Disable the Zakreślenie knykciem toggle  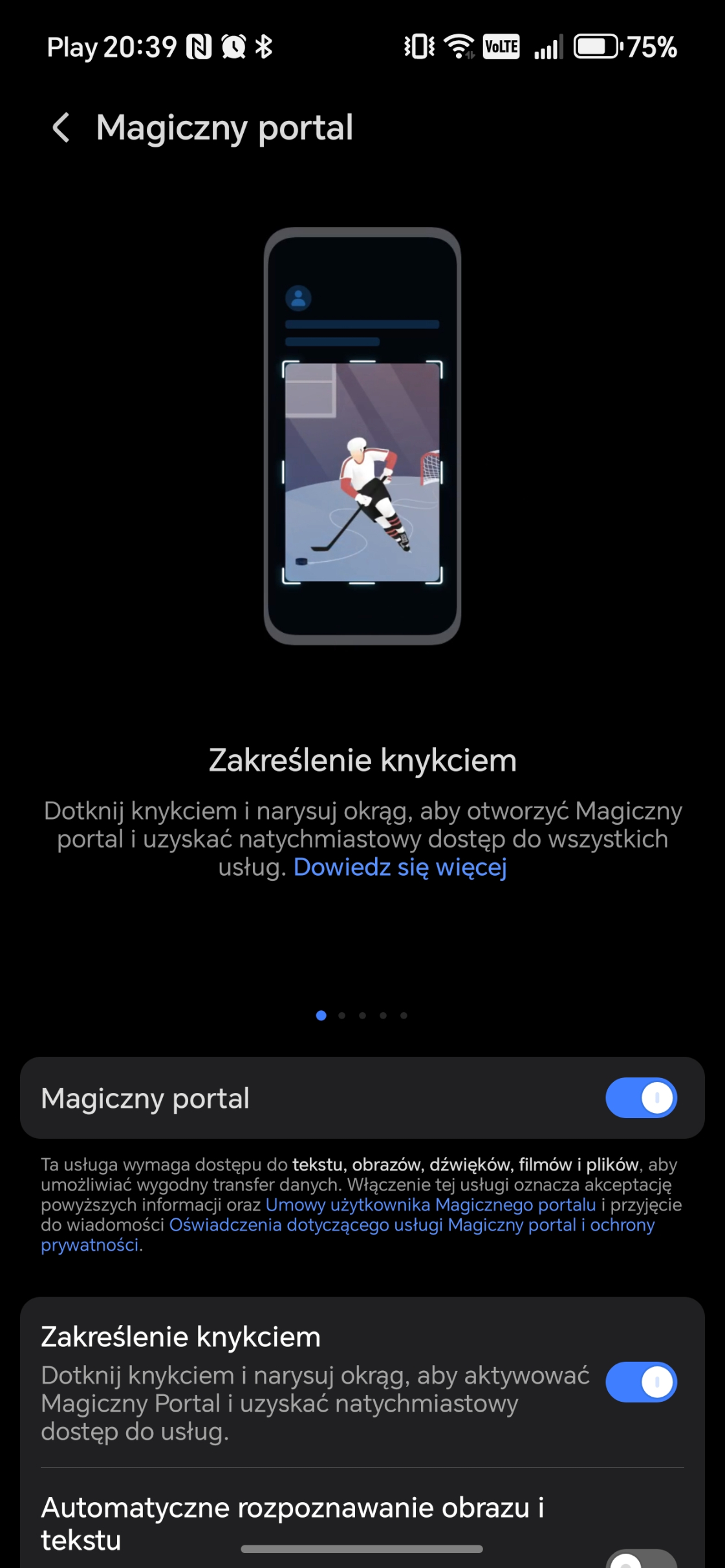click(640, 1382)
